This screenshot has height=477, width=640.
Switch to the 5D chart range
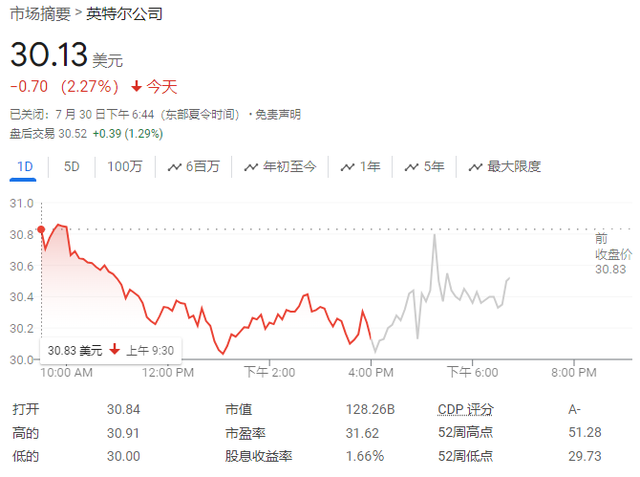coord(71,166)
